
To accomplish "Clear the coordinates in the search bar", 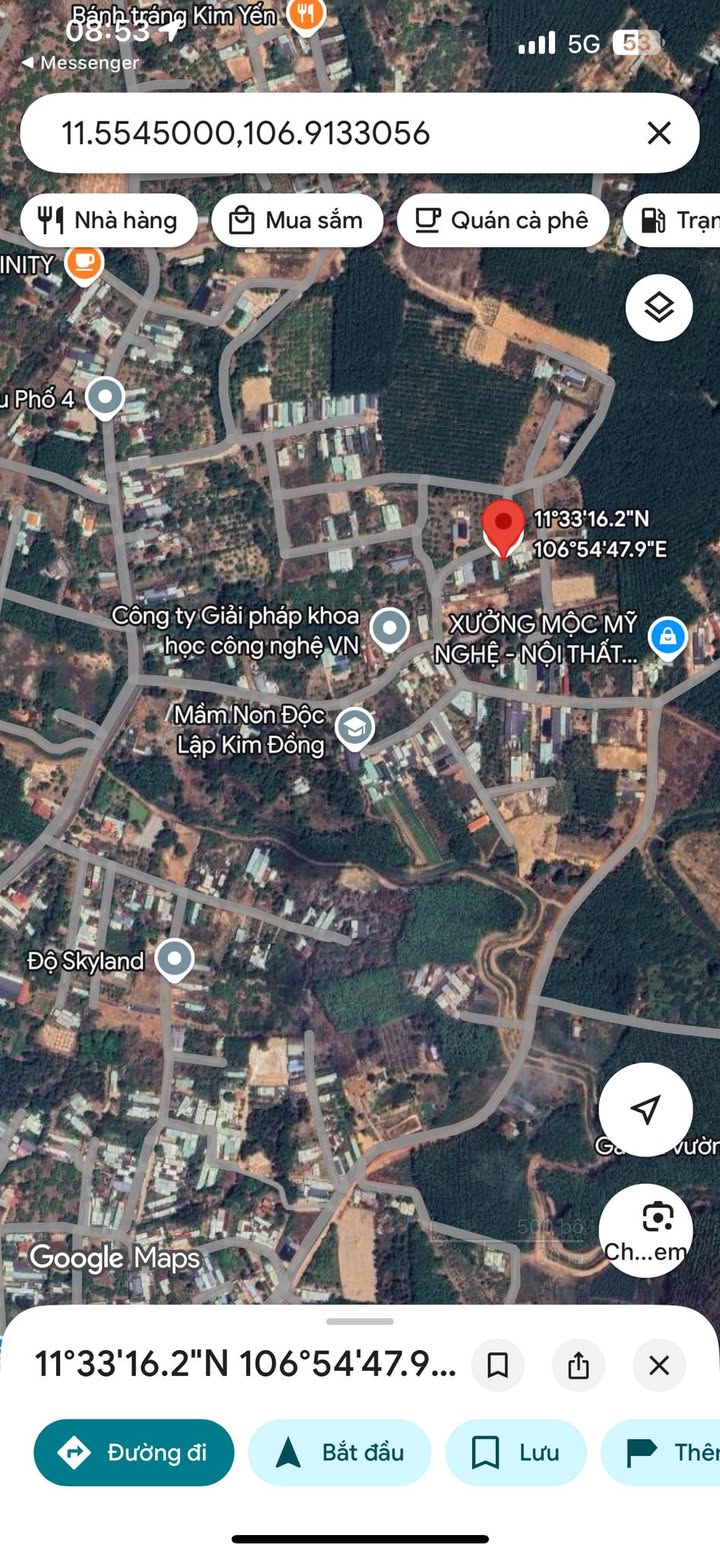I will 658,133.
